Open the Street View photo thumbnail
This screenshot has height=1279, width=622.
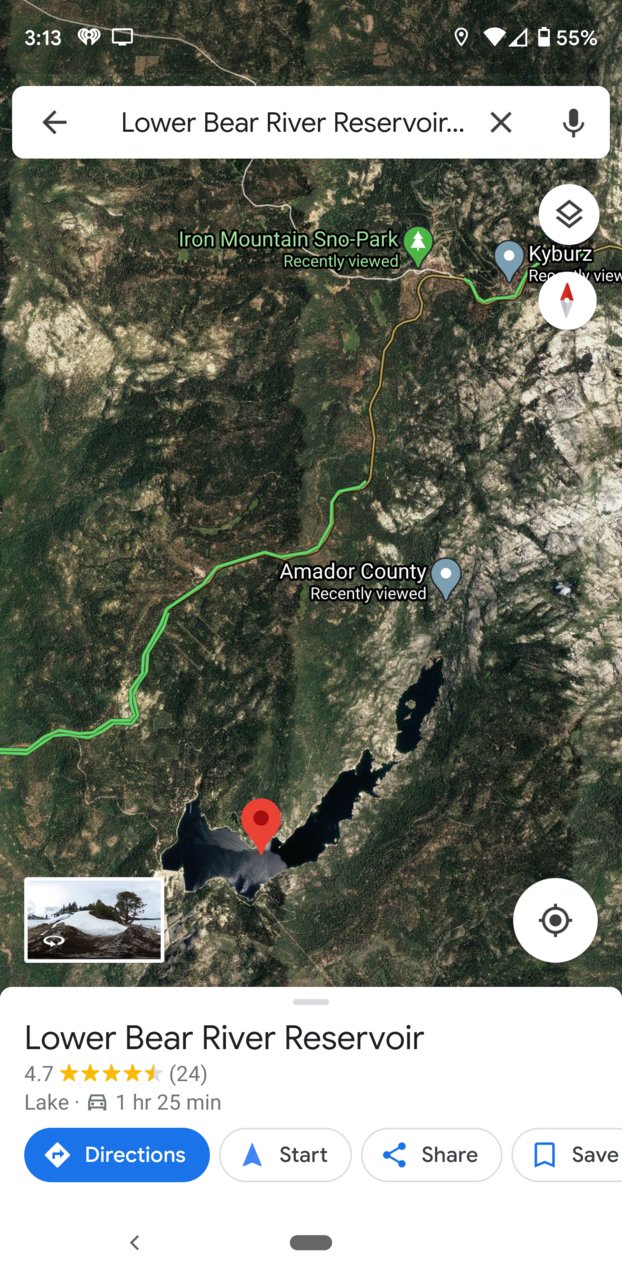coord(94,920)
